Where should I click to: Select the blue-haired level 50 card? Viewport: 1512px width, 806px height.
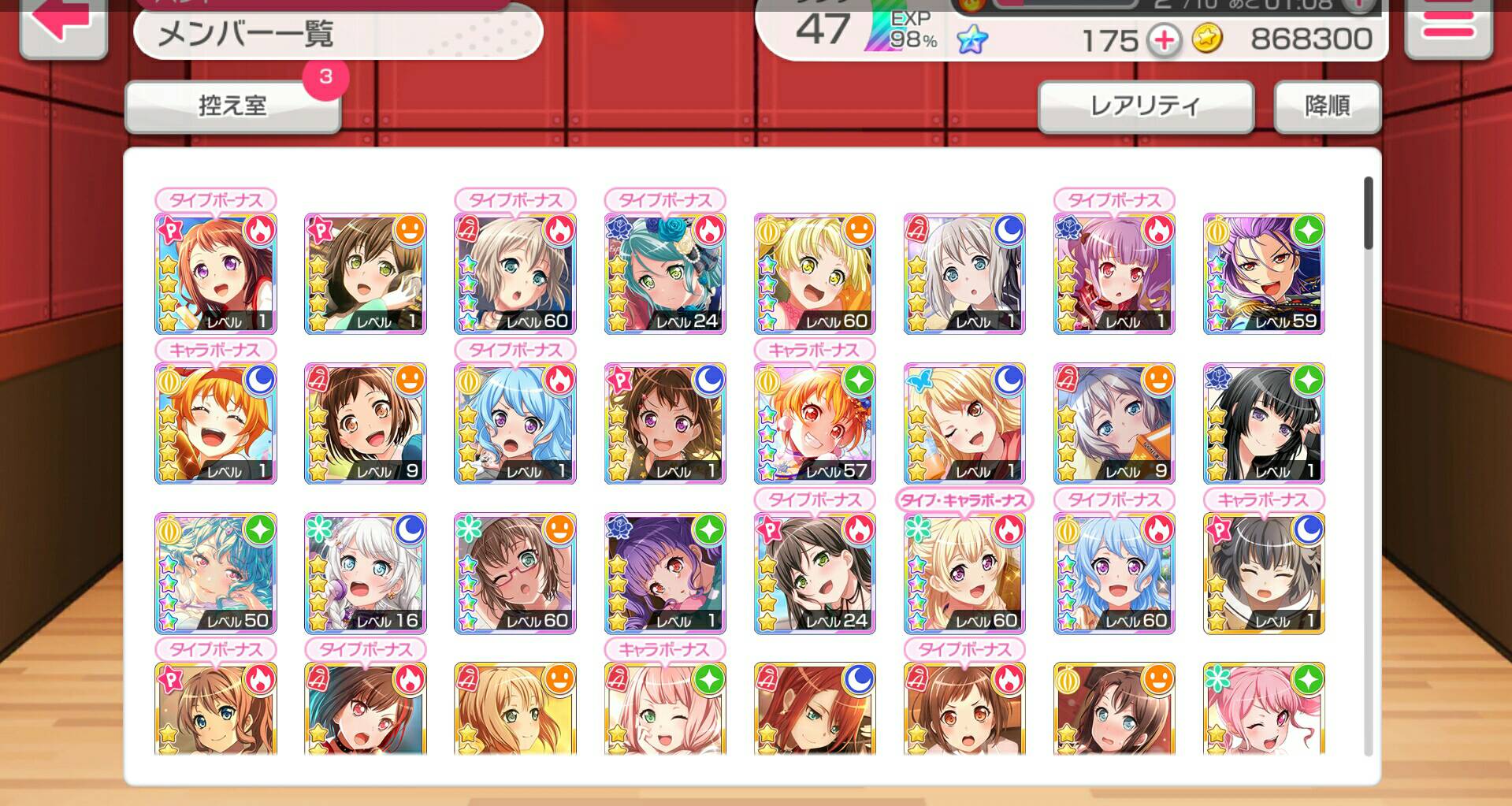click(x=216, y=573)
